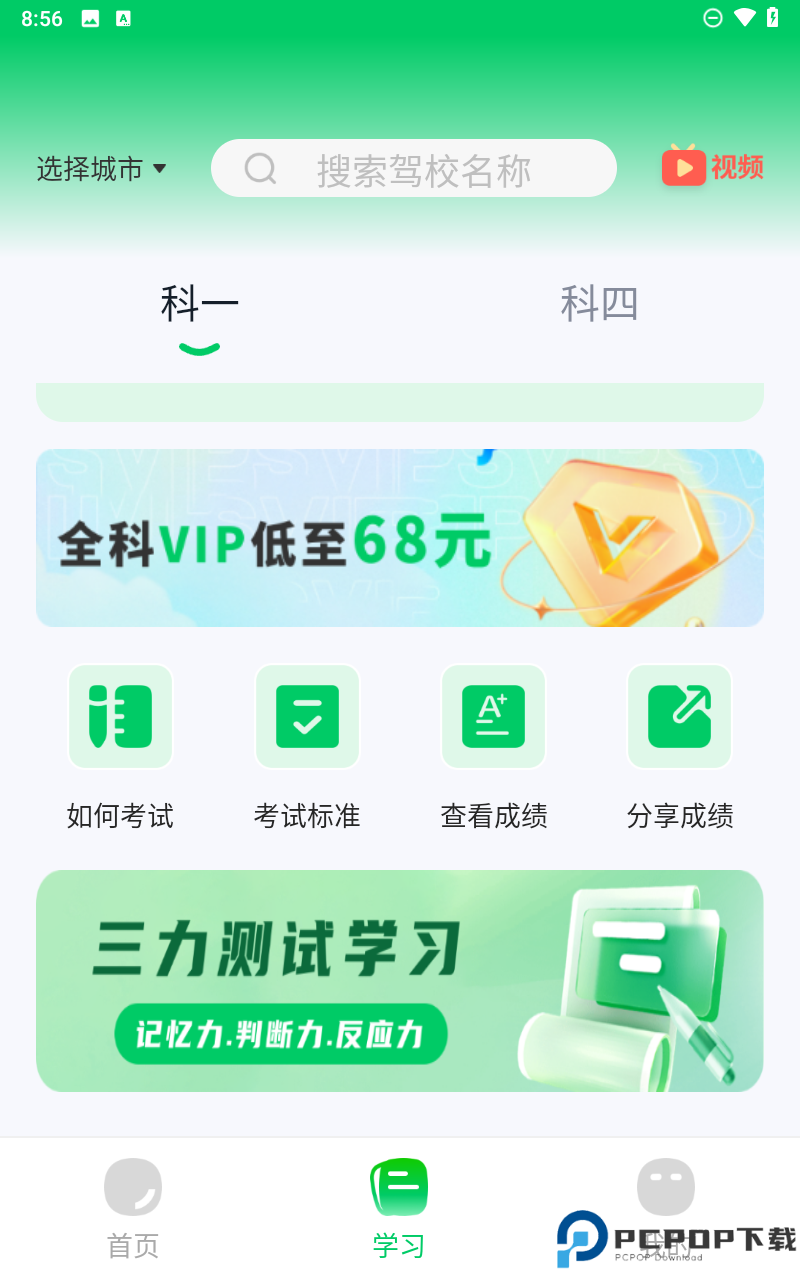Tap the magnifying glass search icon
This screenshot has width=800, height=1280.
point(260,168)
